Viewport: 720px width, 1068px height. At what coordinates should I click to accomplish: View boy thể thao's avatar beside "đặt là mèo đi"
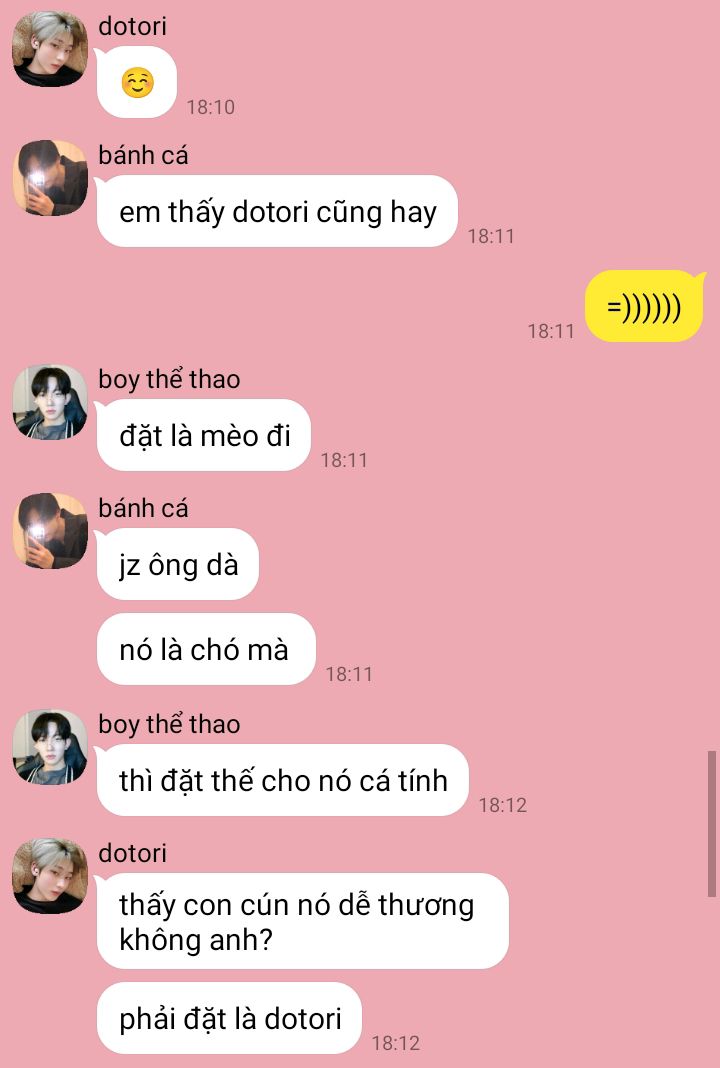[50, 402]
